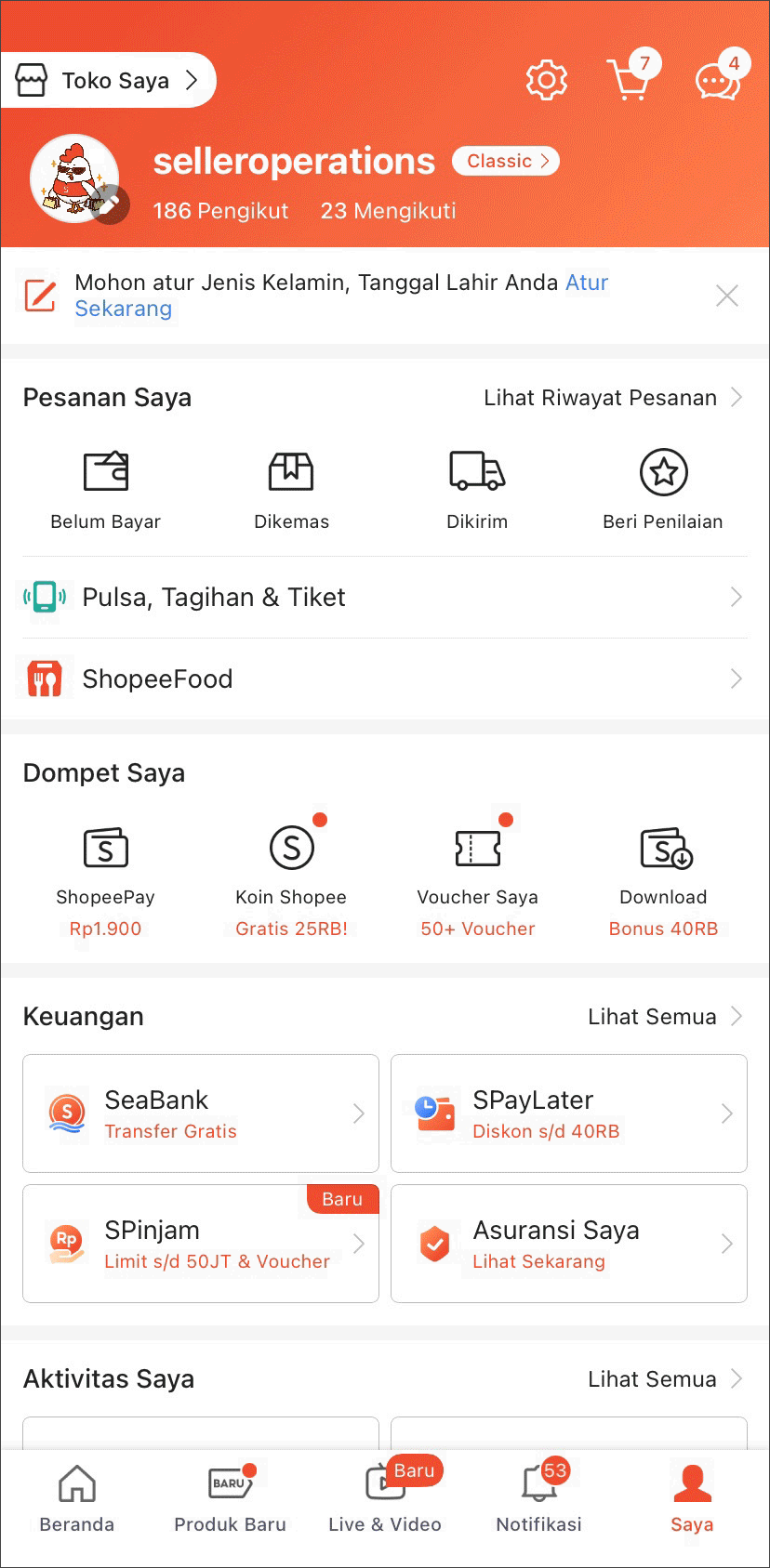Select the Dikirim delivery truck icon

(x=477, y=472)
